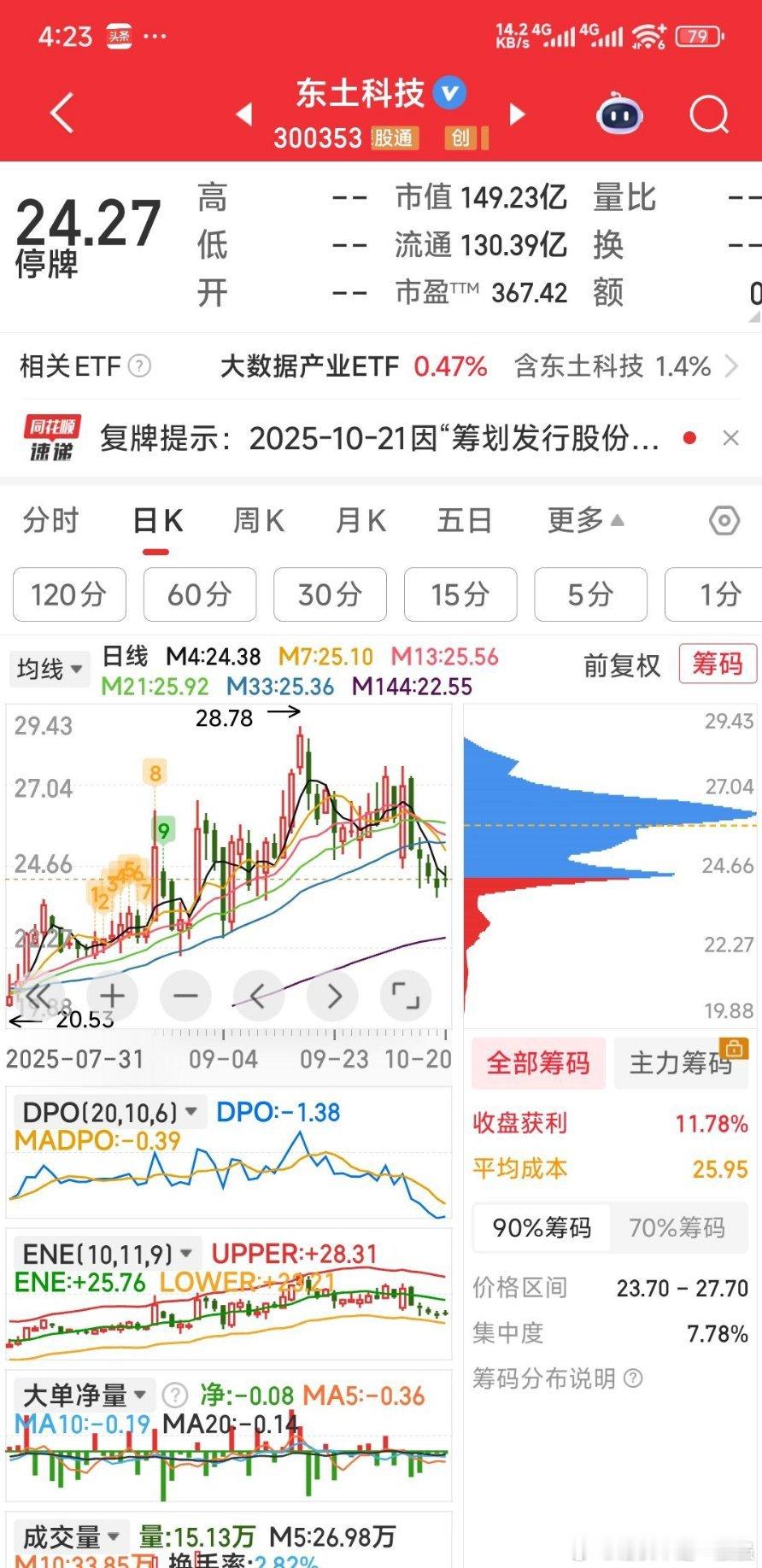
Task: Select the 周K tab
Action: click(x=258, y=520)
